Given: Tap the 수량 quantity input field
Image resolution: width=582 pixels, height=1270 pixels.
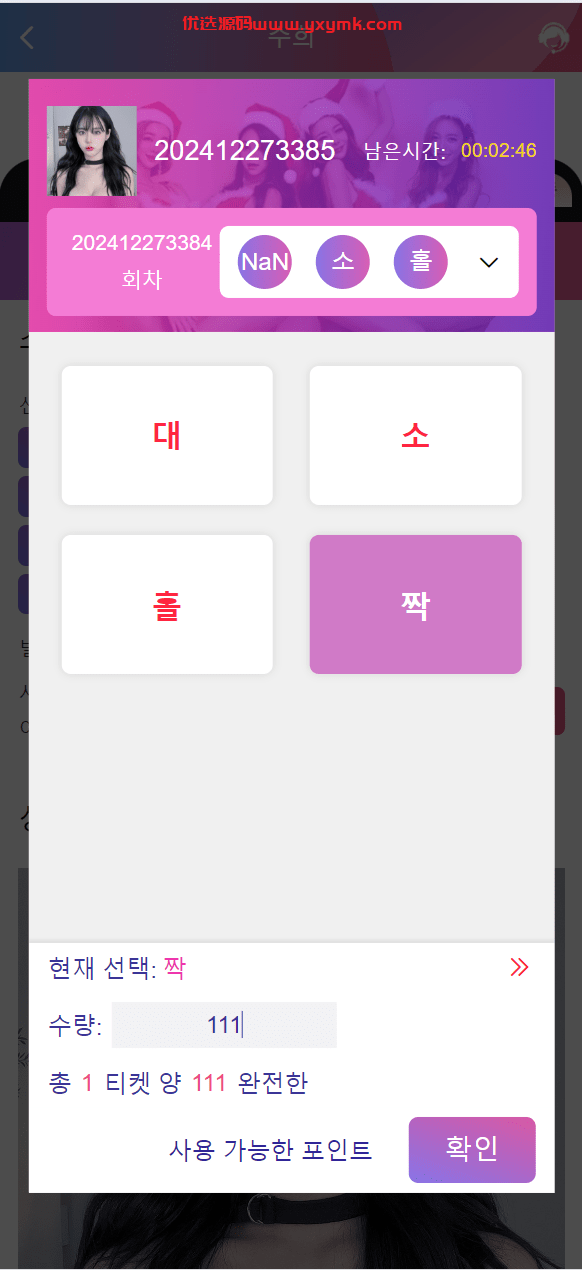Looking at the screenshot, I should [224, 1025].
